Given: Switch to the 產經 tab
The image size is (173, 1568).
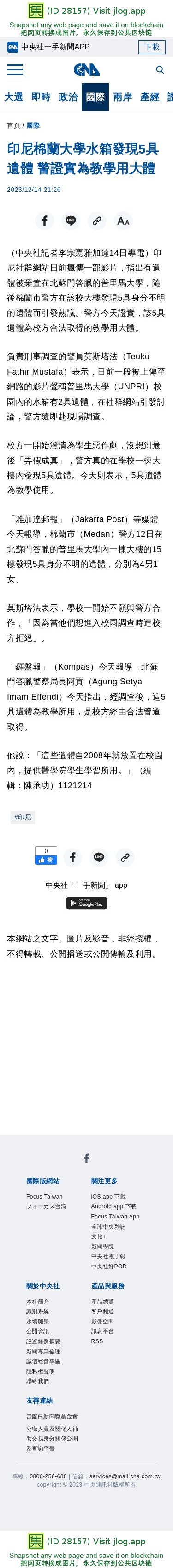Looking at the screenshot, I should (x=150, y=98).
